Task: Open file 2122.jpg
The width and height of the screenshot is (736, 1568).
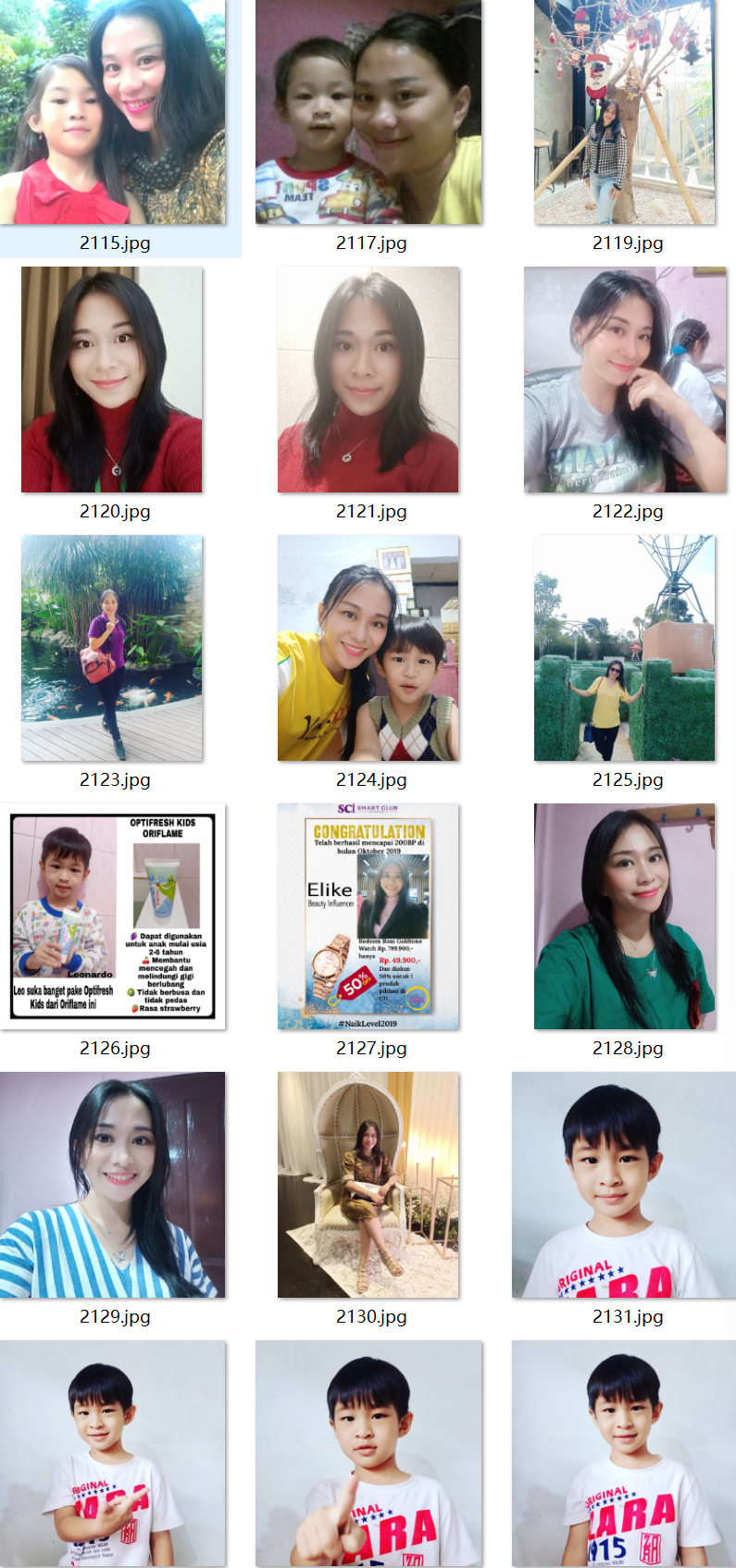Action: coord(625,380)
